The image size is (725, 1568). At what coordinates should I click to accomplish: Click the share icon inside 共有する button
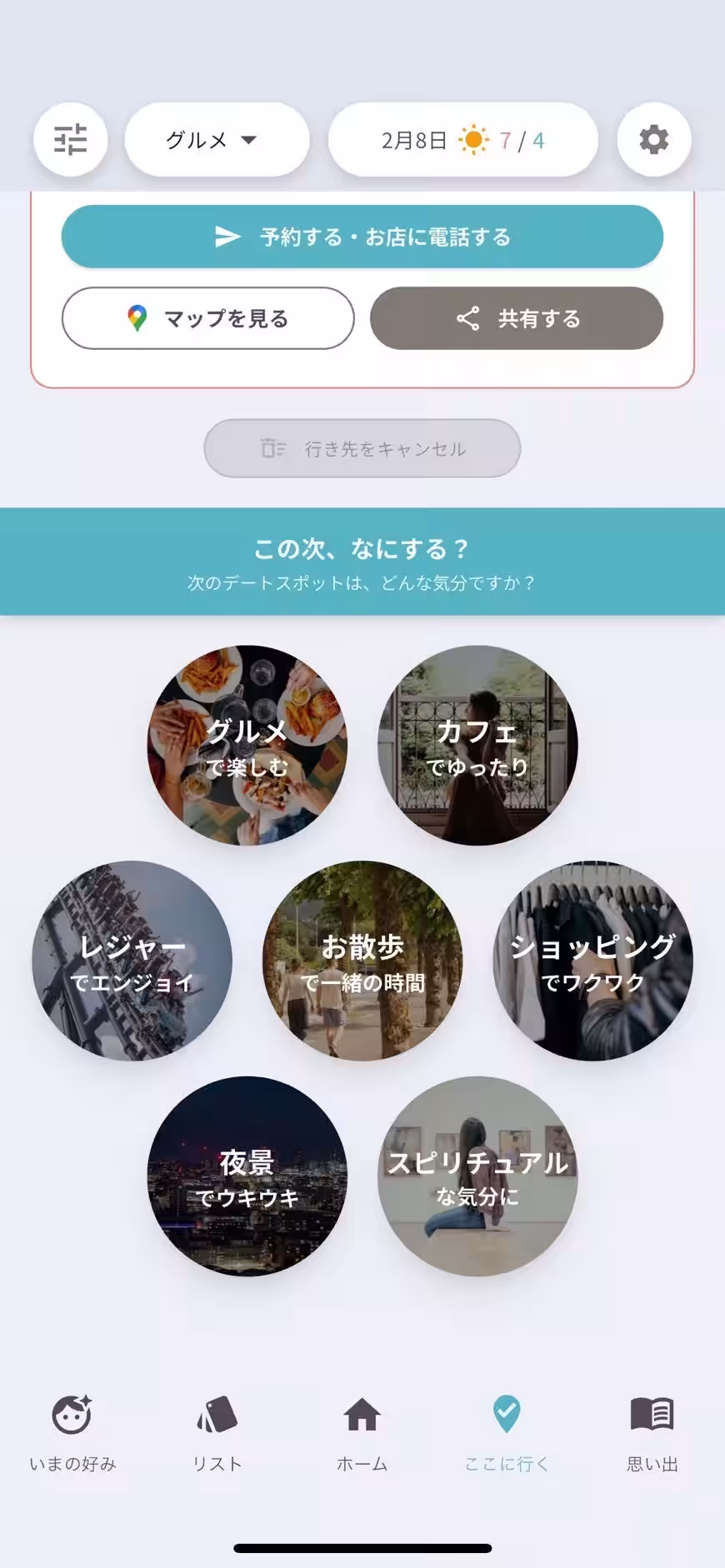[x=468, y=317]
